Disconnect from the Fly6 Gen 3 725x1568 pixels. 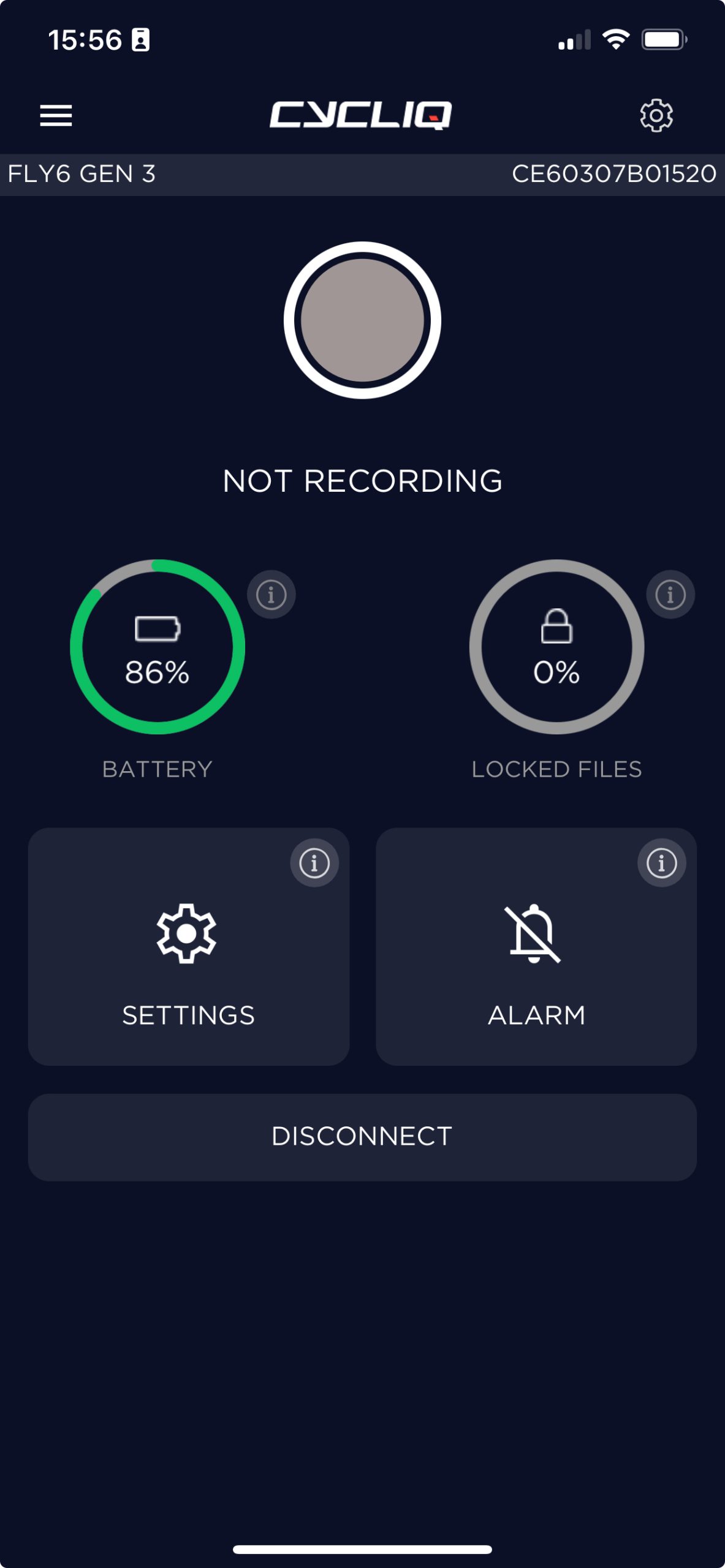point(362,1137)
